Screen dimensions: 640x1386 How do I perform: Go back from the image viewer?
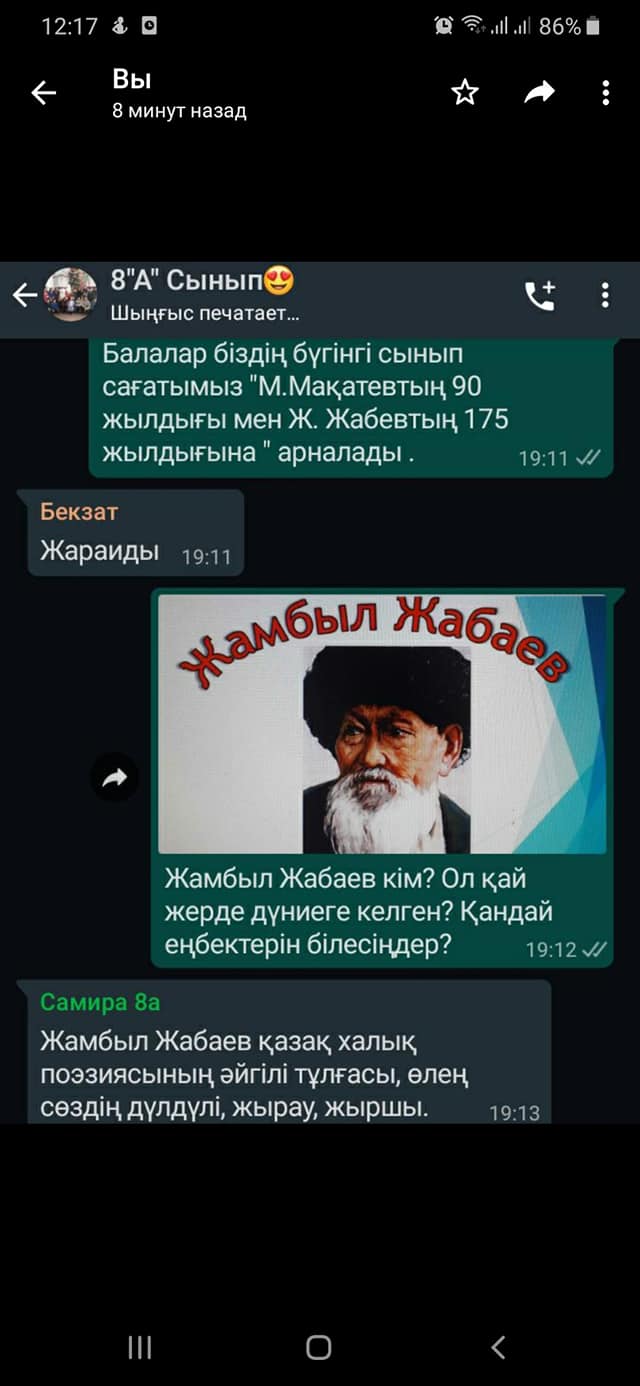[x=44, y=93]
